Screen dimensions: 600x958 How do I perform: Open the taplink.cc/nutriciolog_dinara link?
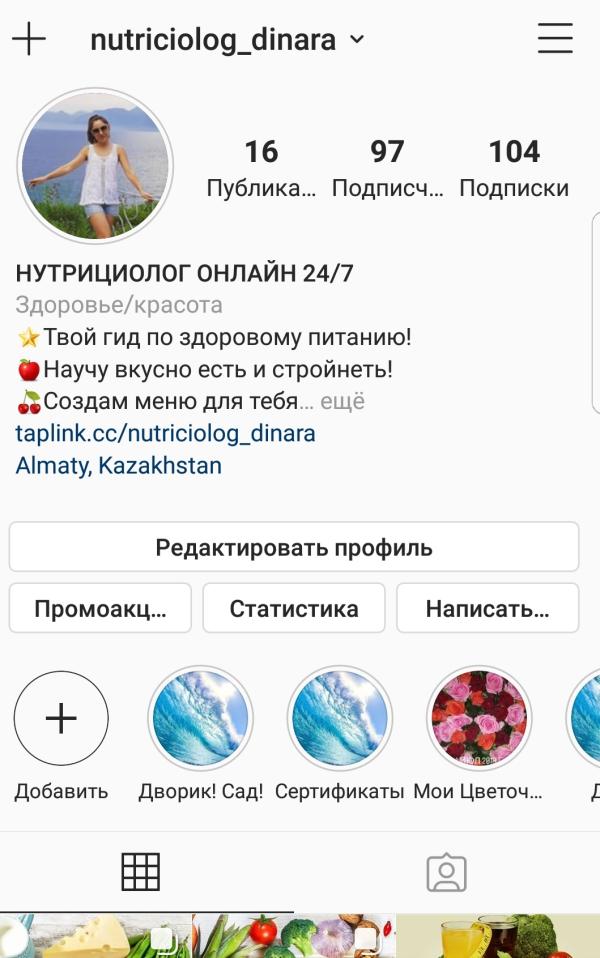(x=165, y=434)
